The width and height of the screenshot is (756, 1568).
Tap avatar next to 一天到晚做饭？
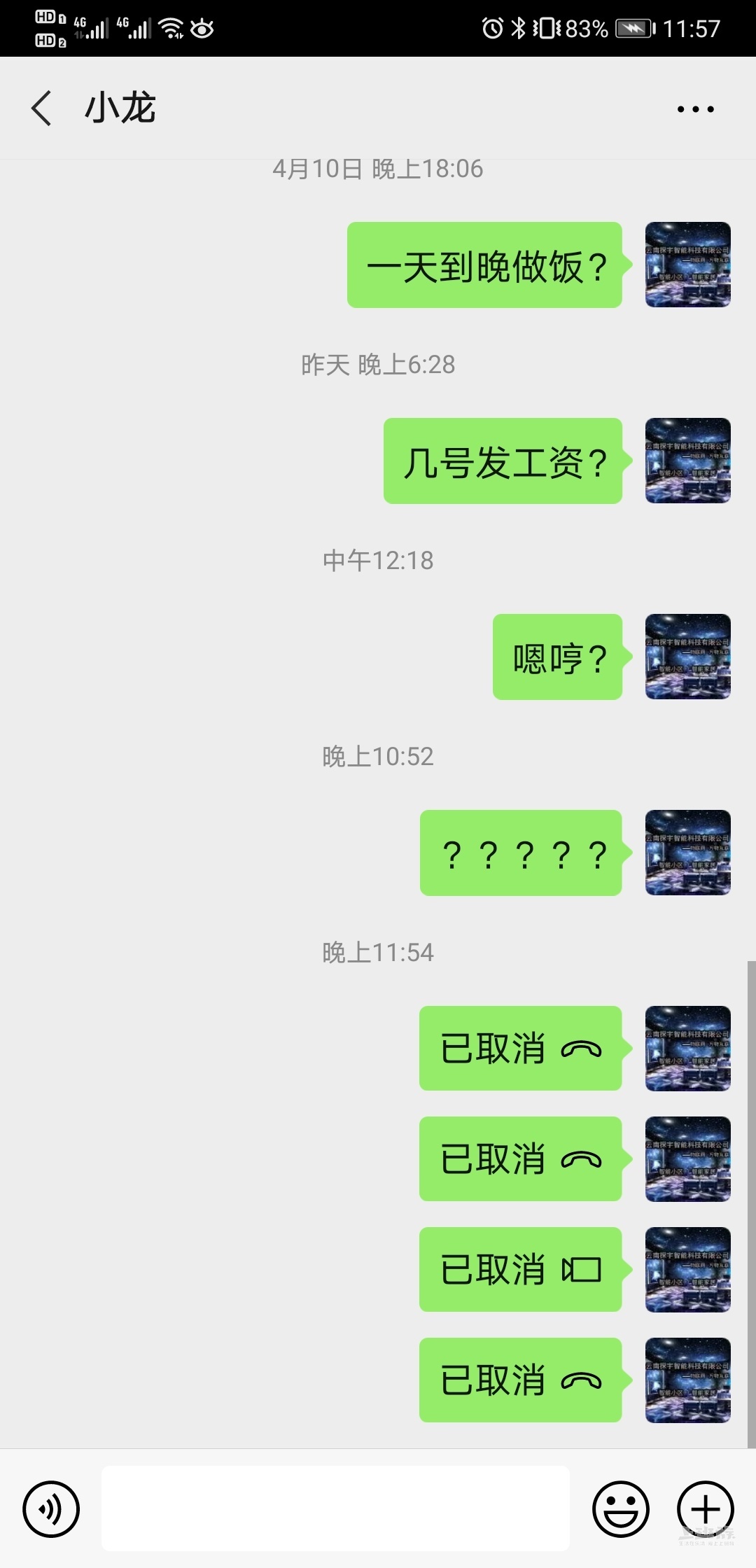pyautogui.click(x=687, y=265)
